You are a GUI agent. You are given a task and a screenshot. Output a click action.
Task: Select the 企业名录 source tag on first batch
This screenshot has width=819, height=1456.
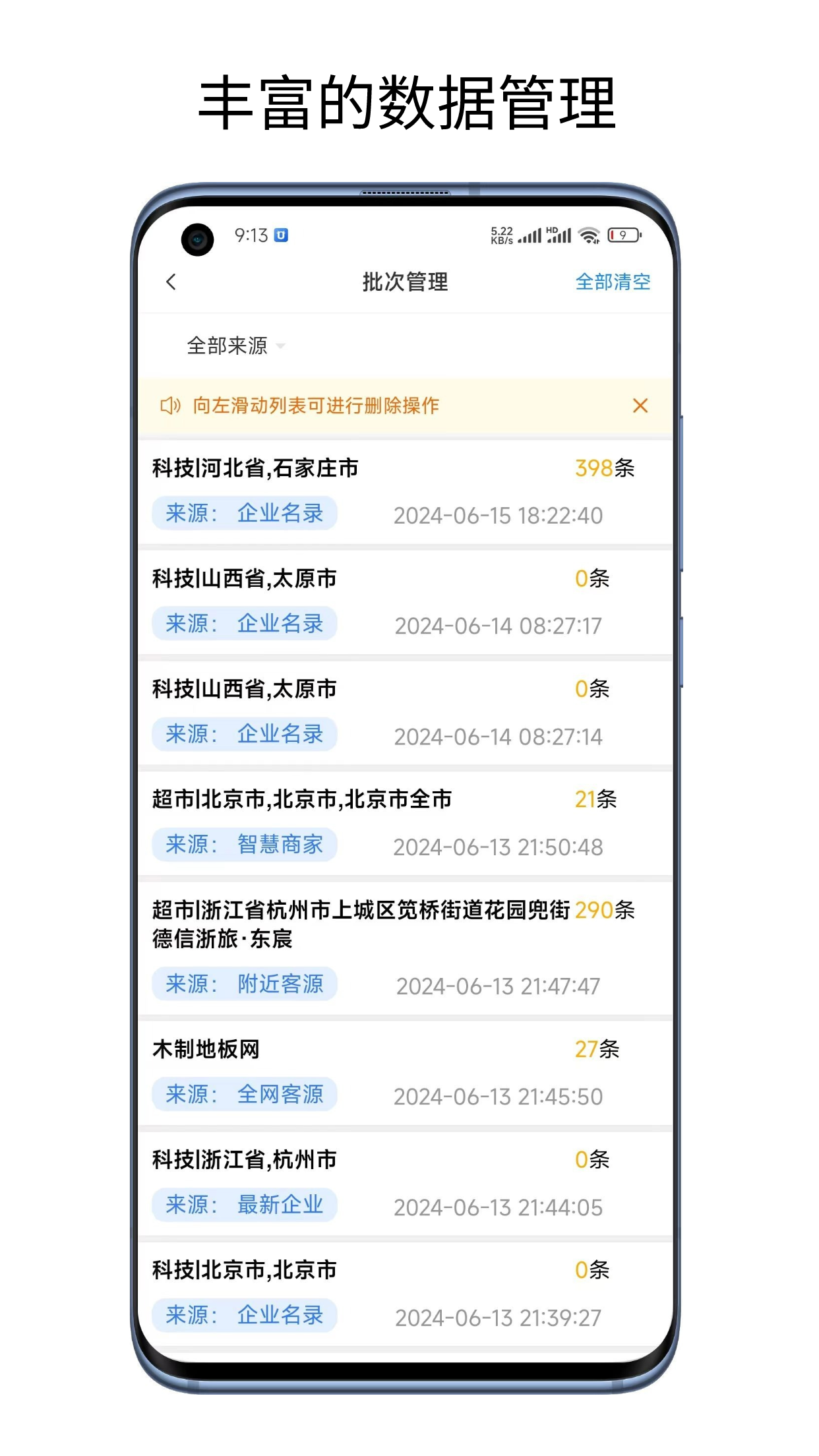tap(245, 513)
